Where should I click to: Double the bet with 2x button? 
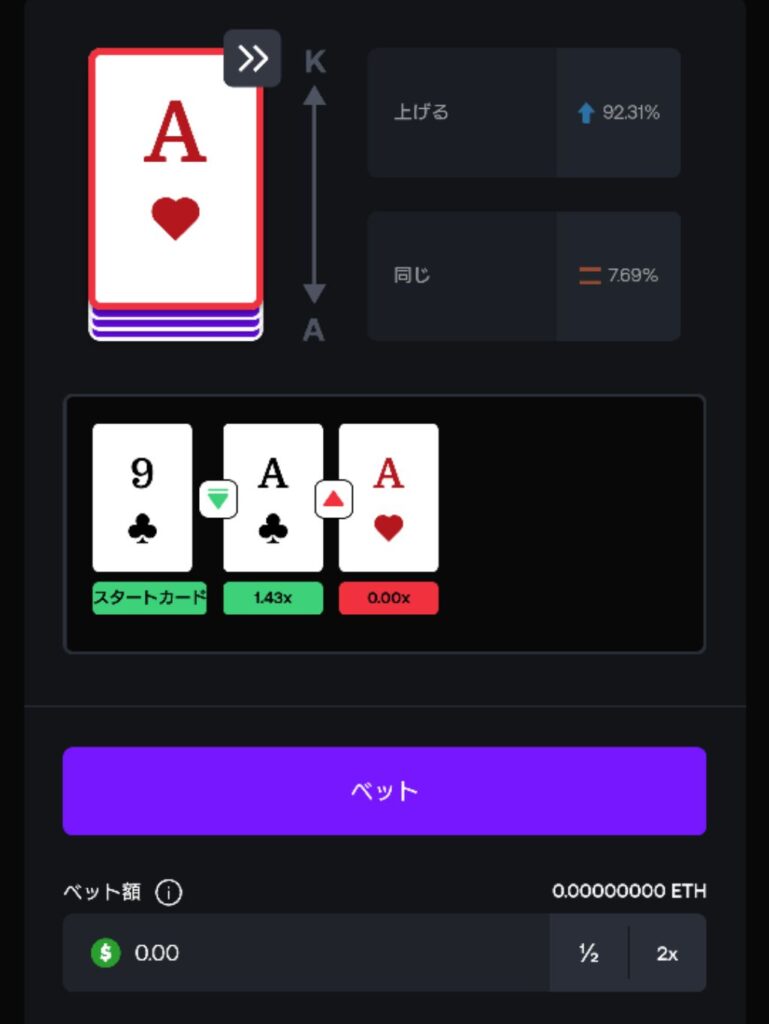667,953
